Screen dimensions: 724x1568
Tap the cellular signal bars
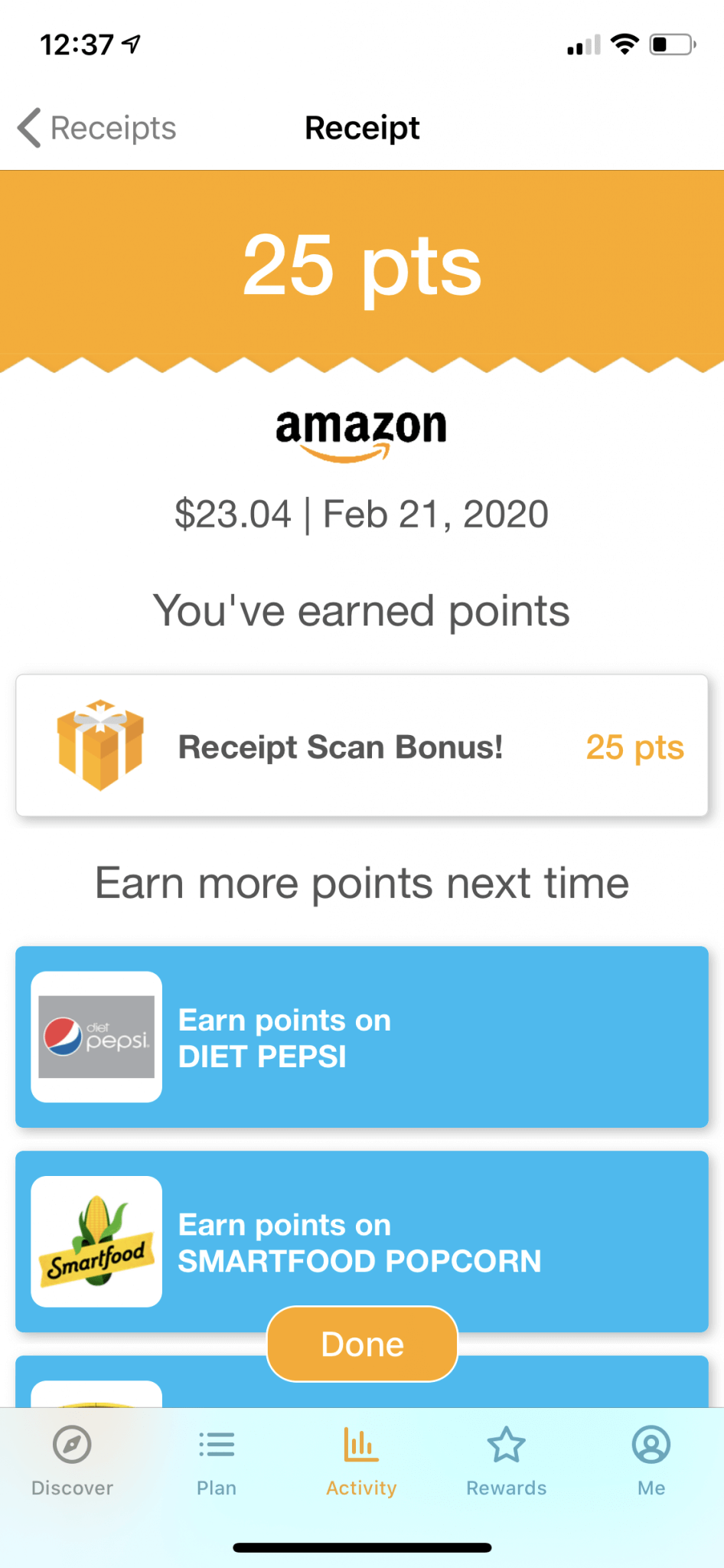pyautogui.click(x=582, y=44)
